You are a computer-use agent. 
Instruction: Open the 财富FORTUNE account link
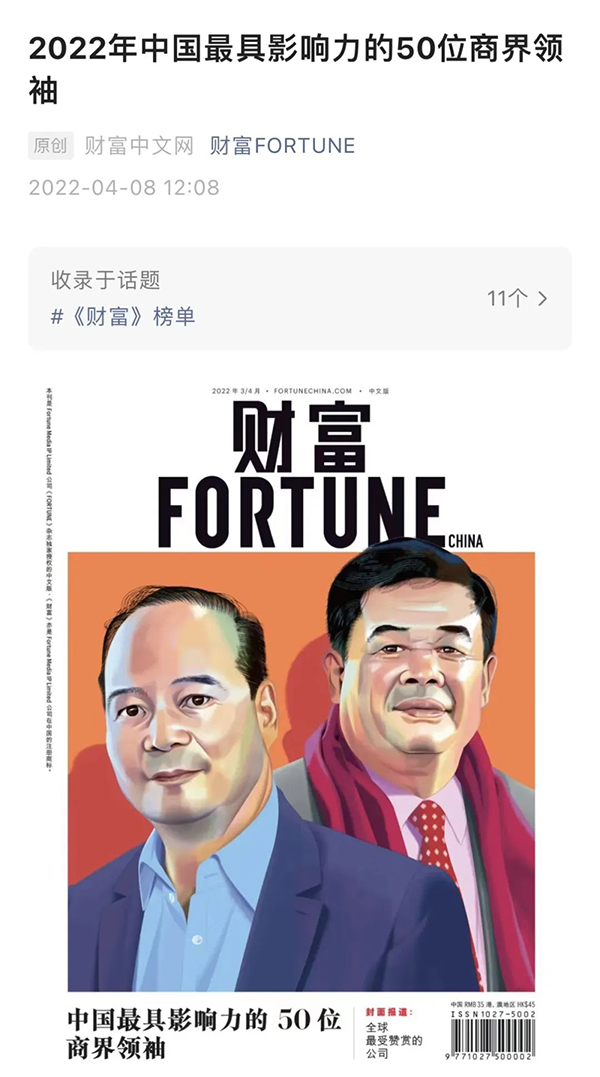click(x=282, y=145)
